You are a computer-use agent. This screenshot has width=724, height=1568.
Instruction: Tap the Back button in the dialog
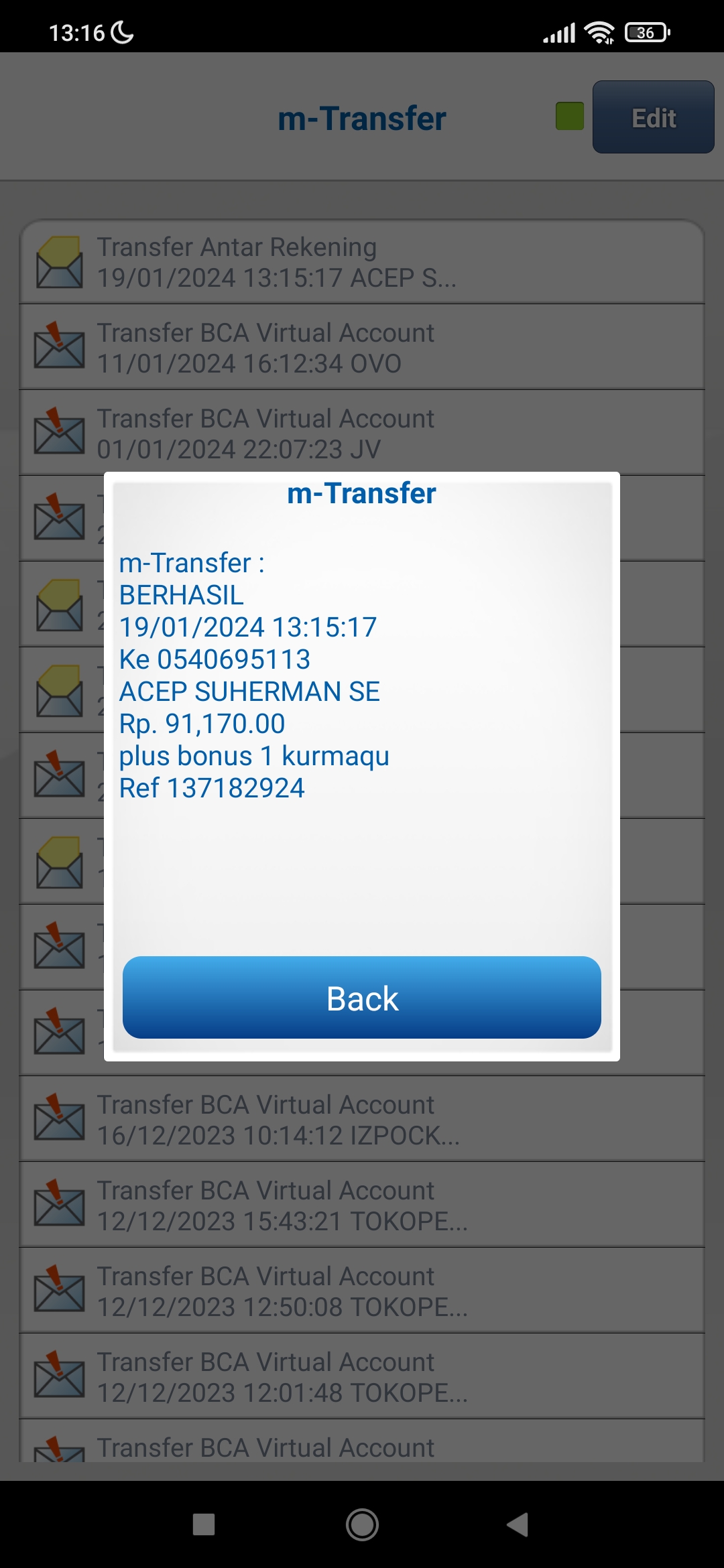coord(362,998)
